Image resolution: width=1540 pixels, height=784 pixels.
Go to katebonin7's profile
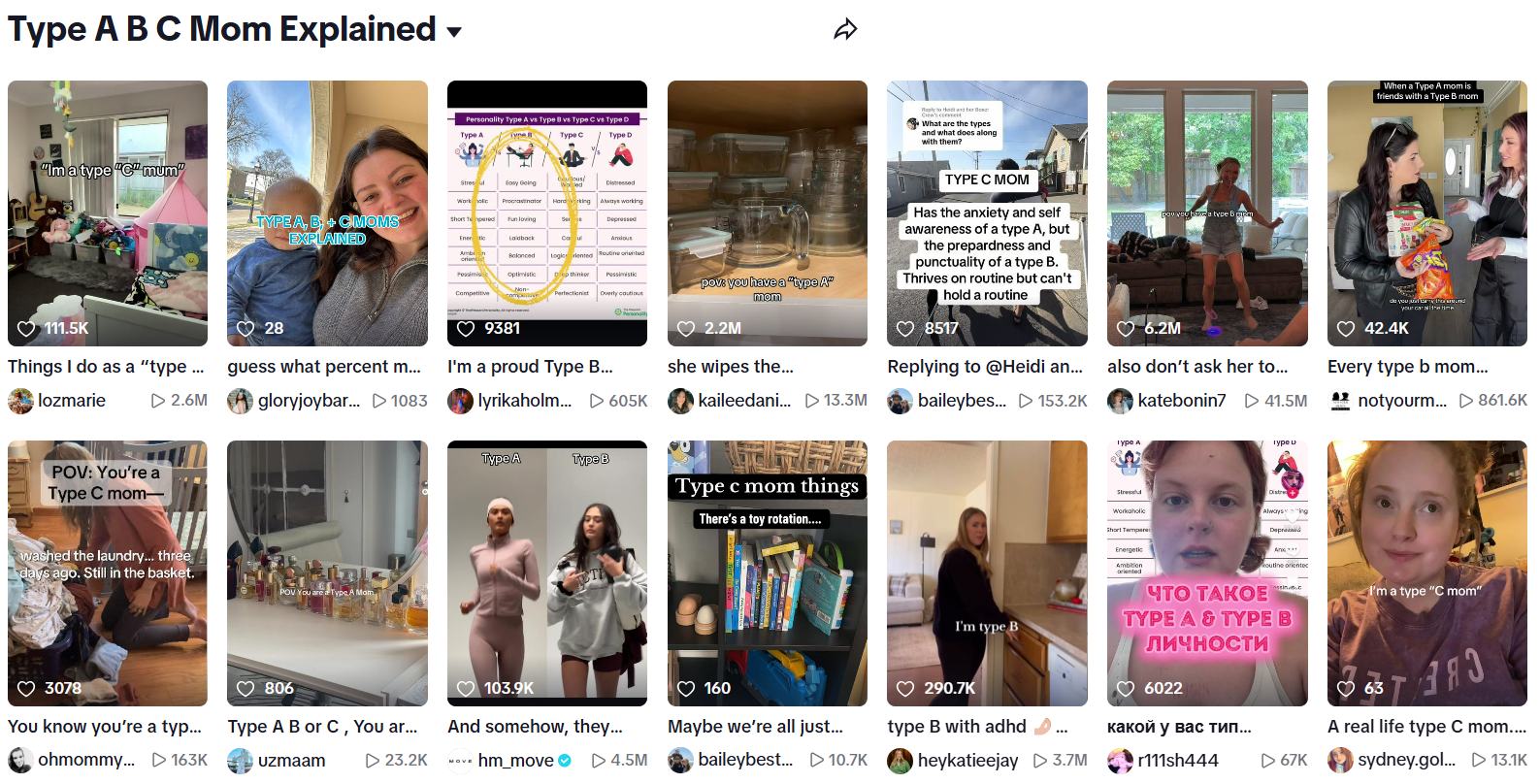1181,401
